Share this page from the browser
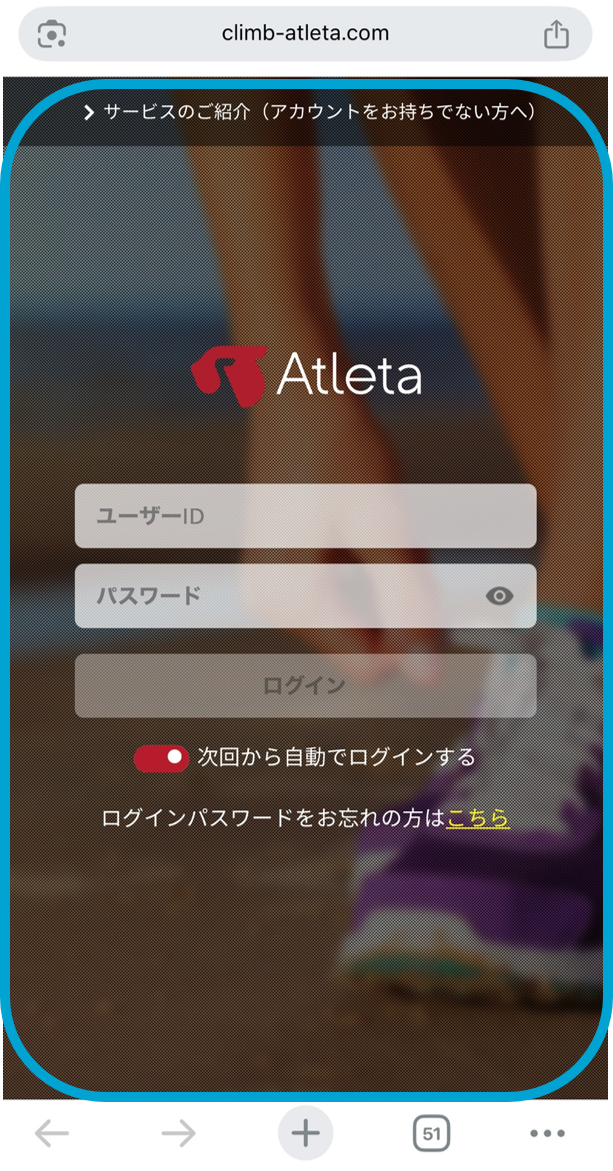The image size is (613, 1171). click(x=556, y=34)
